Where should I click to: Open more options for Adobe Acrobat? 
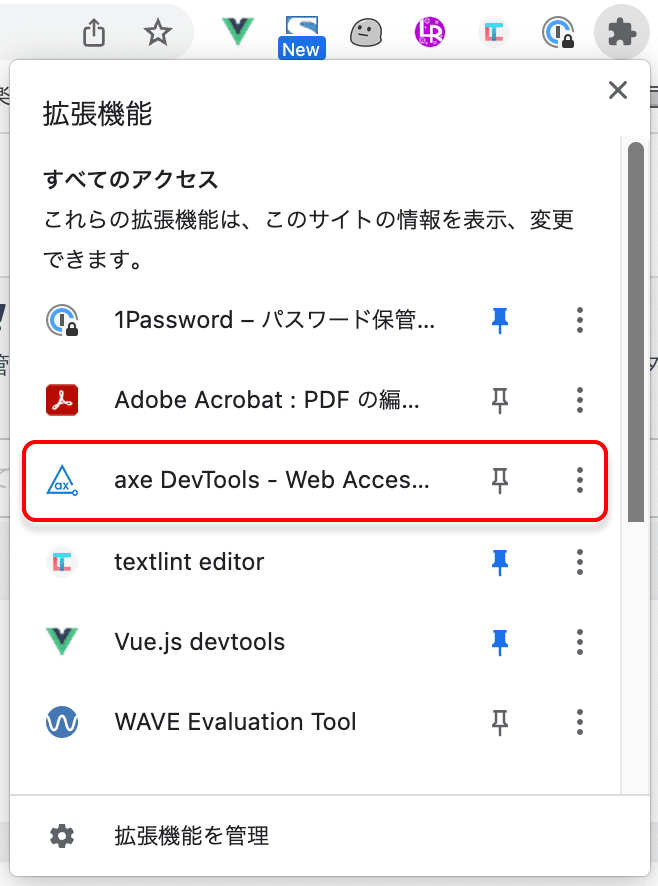pyautogui.click(x=580, y=401)
